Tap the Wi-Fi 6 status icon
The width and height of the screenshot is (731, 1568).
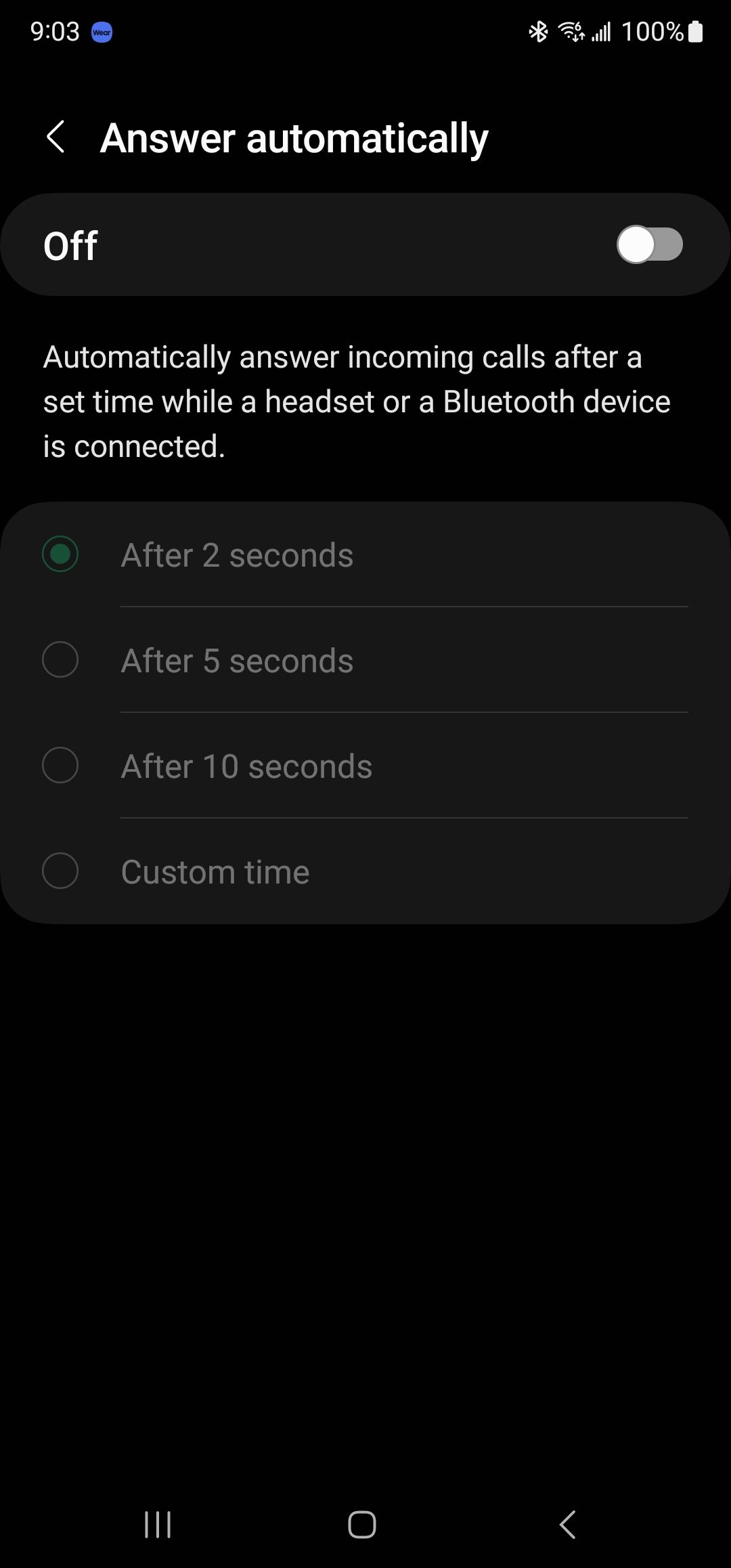pyautogui.click(x=571, y=30)
